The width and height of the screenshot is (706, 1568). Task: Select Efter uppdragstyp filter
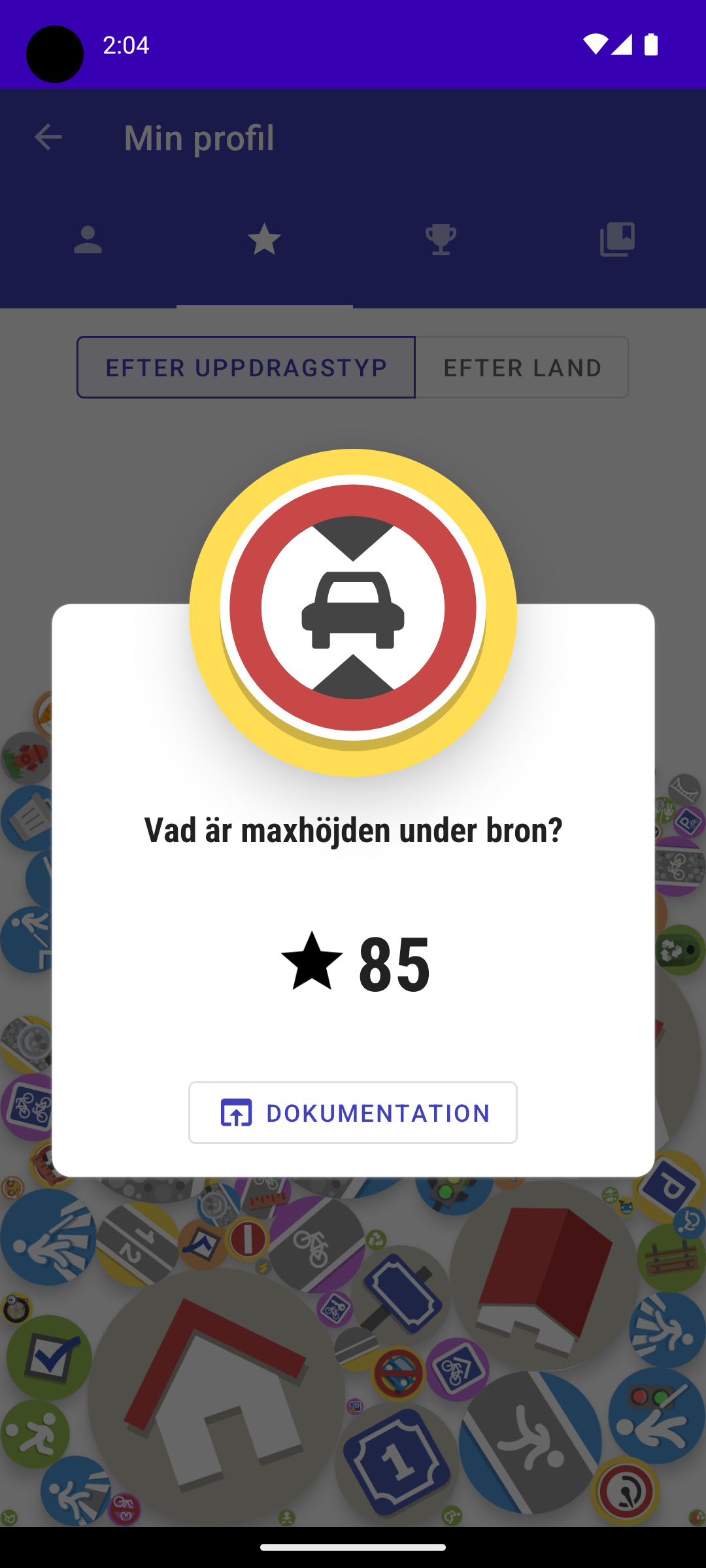(x=246, y=367)
